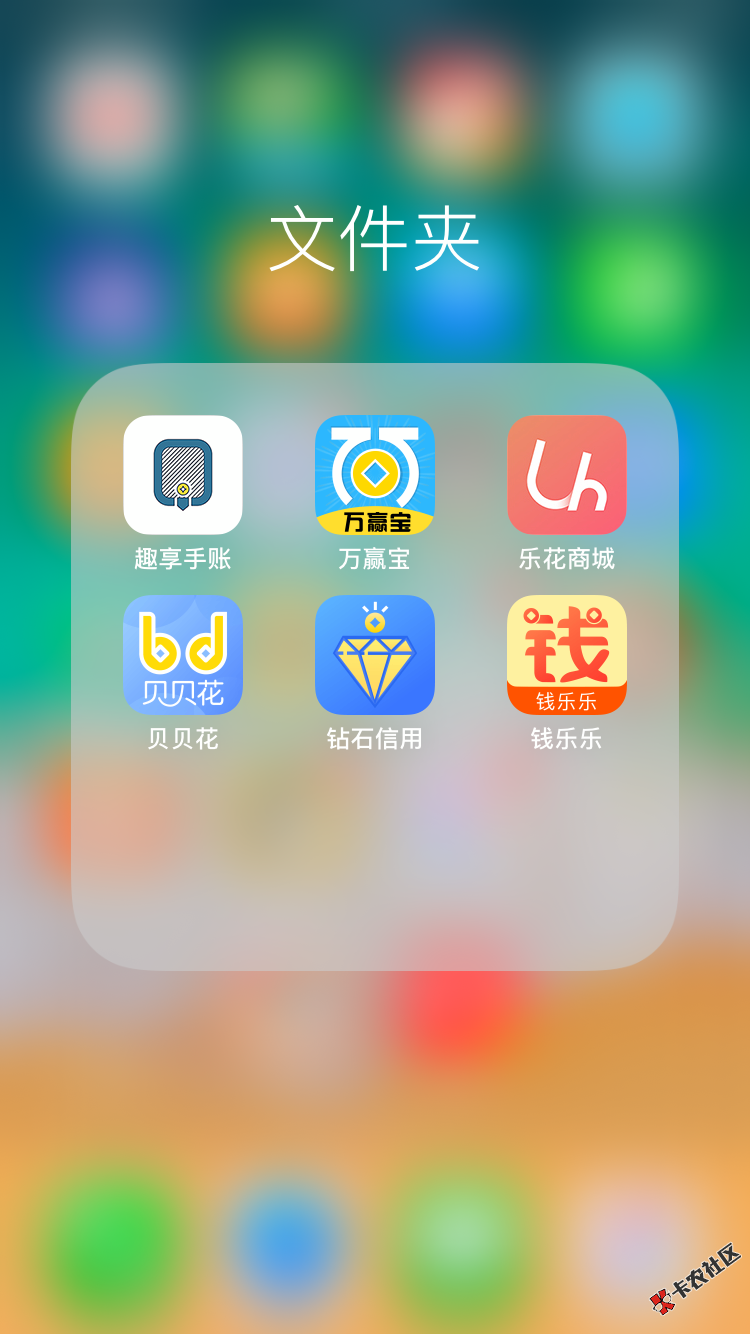Launch the 贝贝花 app
The image size is (750, 1334).
tap(183, 655)
